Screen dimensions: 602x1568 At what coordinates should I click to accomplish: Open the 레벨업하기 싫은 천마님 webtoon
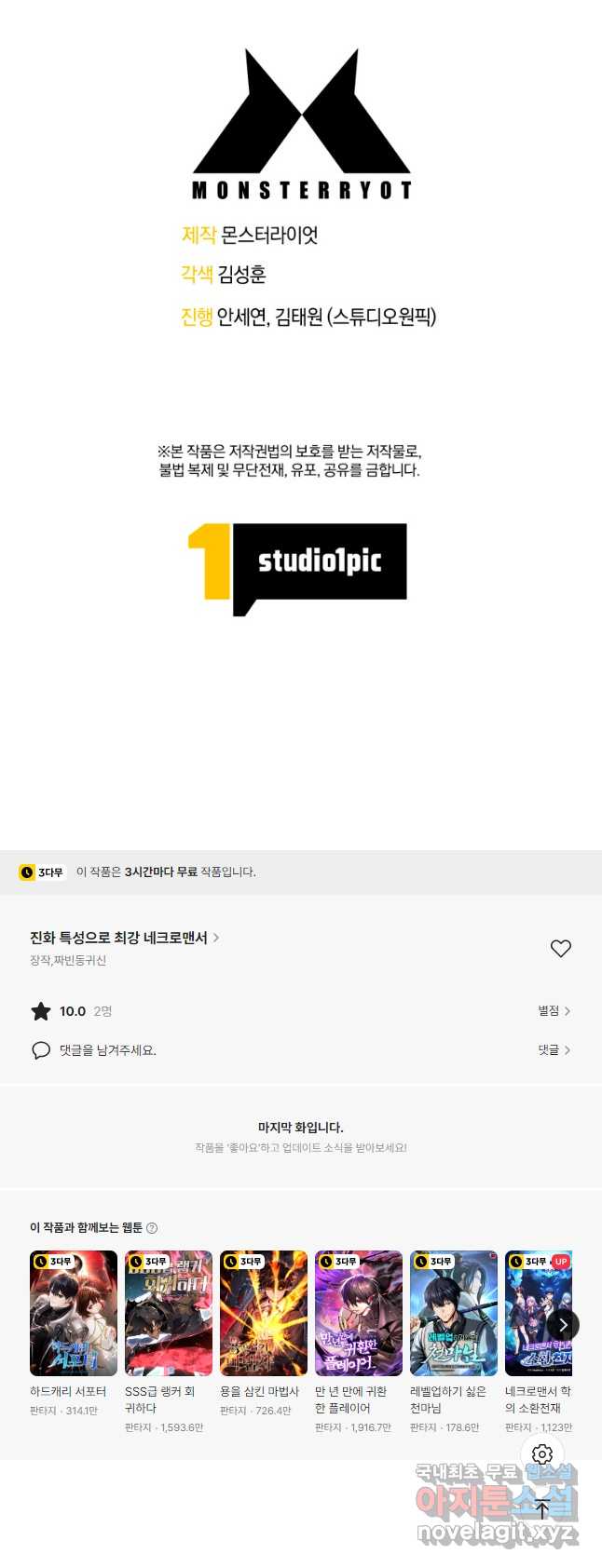[x=454, y=1313]
